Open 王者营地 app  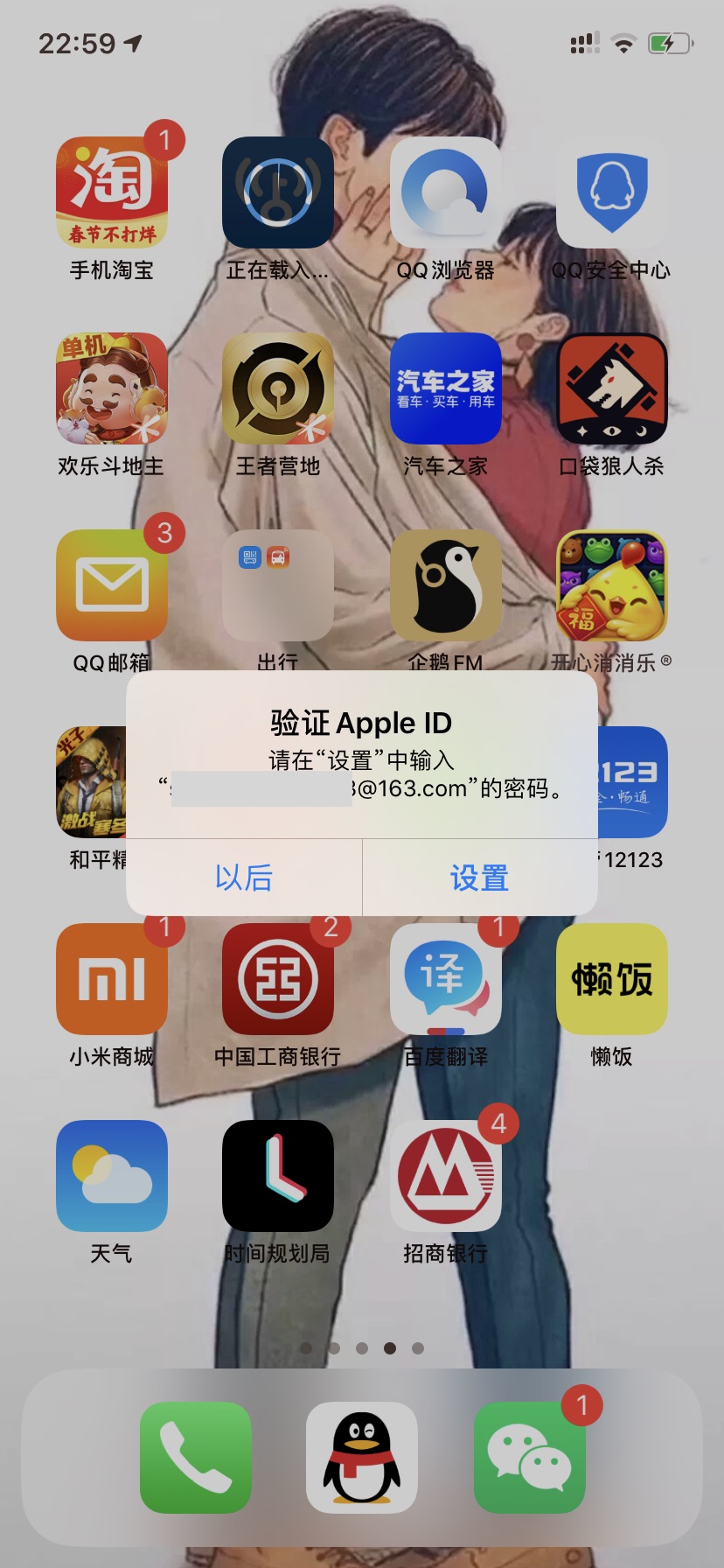(x=278, y=388)
